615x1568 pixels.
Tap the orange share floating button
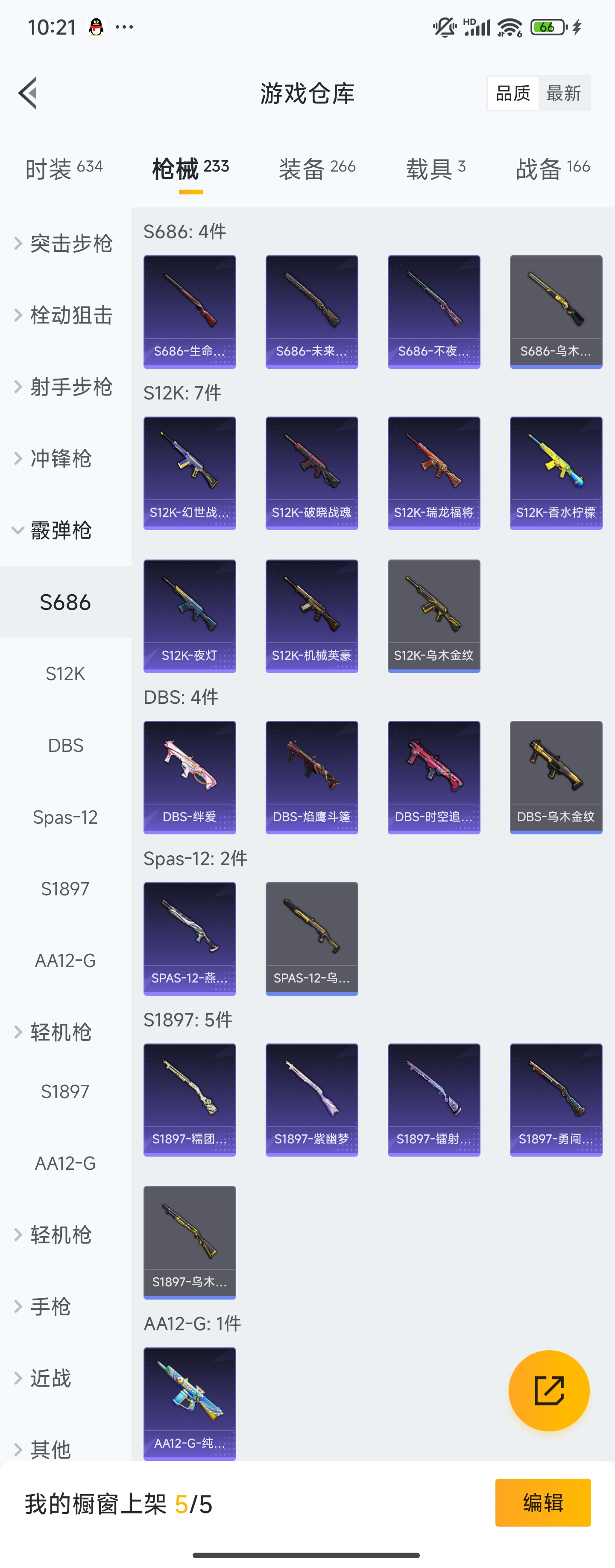pos(549,1390)
